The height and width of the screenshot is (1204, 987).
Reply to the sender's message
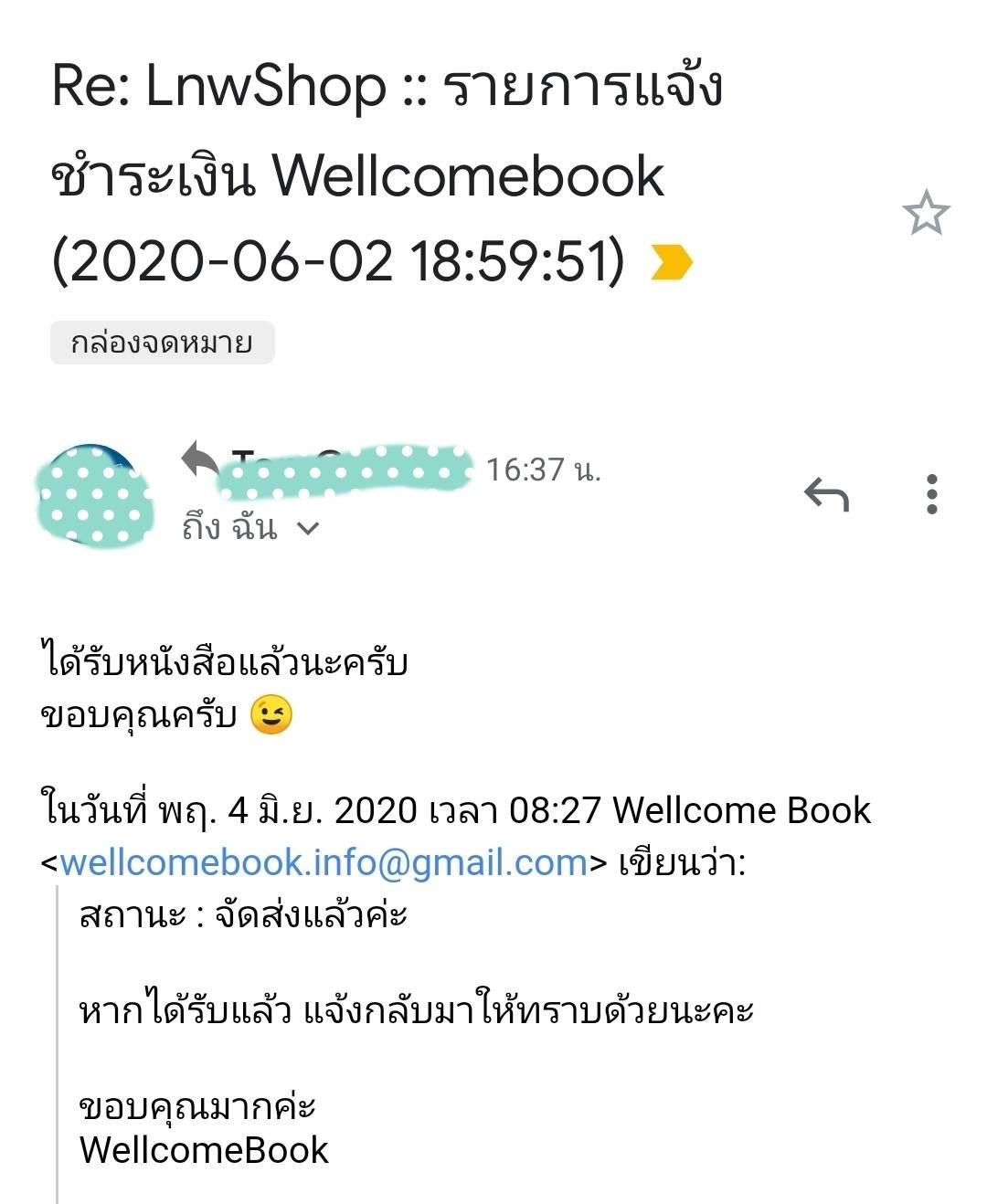point(827,496)
